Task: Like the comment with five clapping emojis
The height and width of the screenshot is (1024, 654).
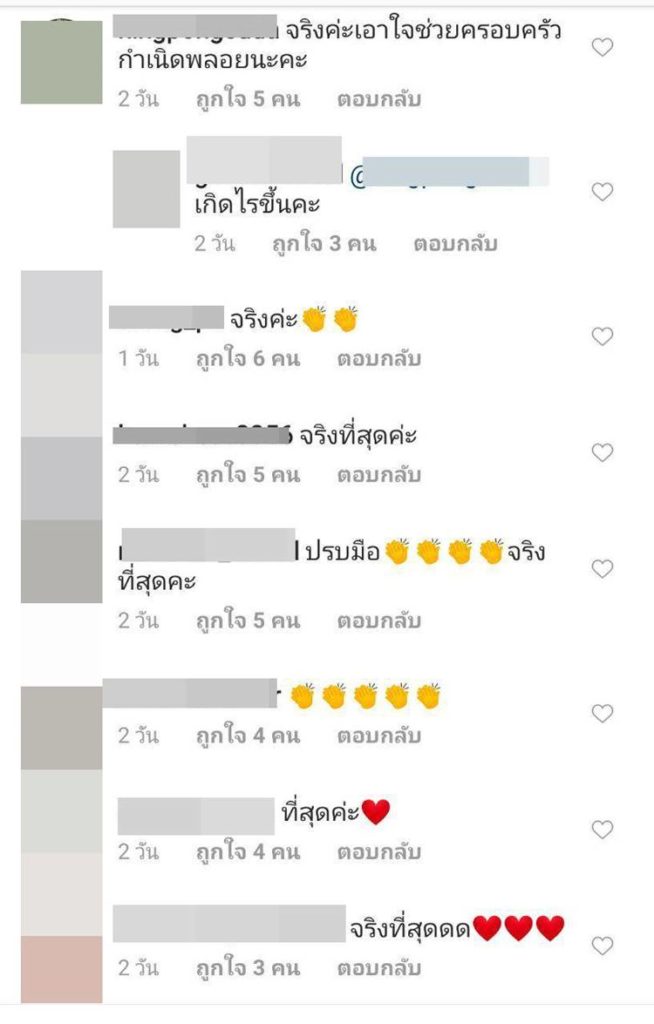Action: (602, 714)
